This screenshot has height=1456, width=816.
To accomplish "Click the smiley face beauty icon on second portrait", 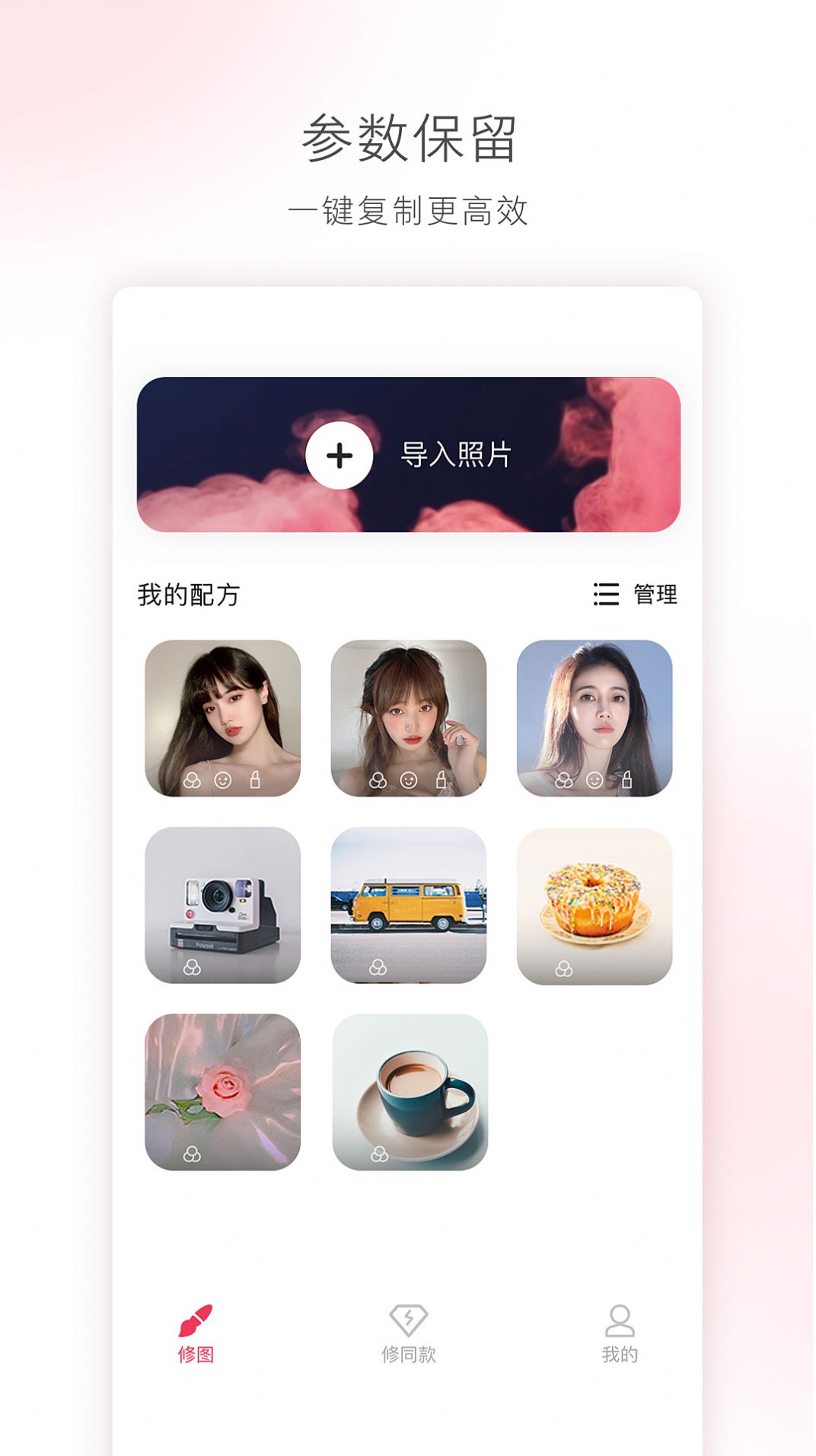I will click(x=408, y=779).
